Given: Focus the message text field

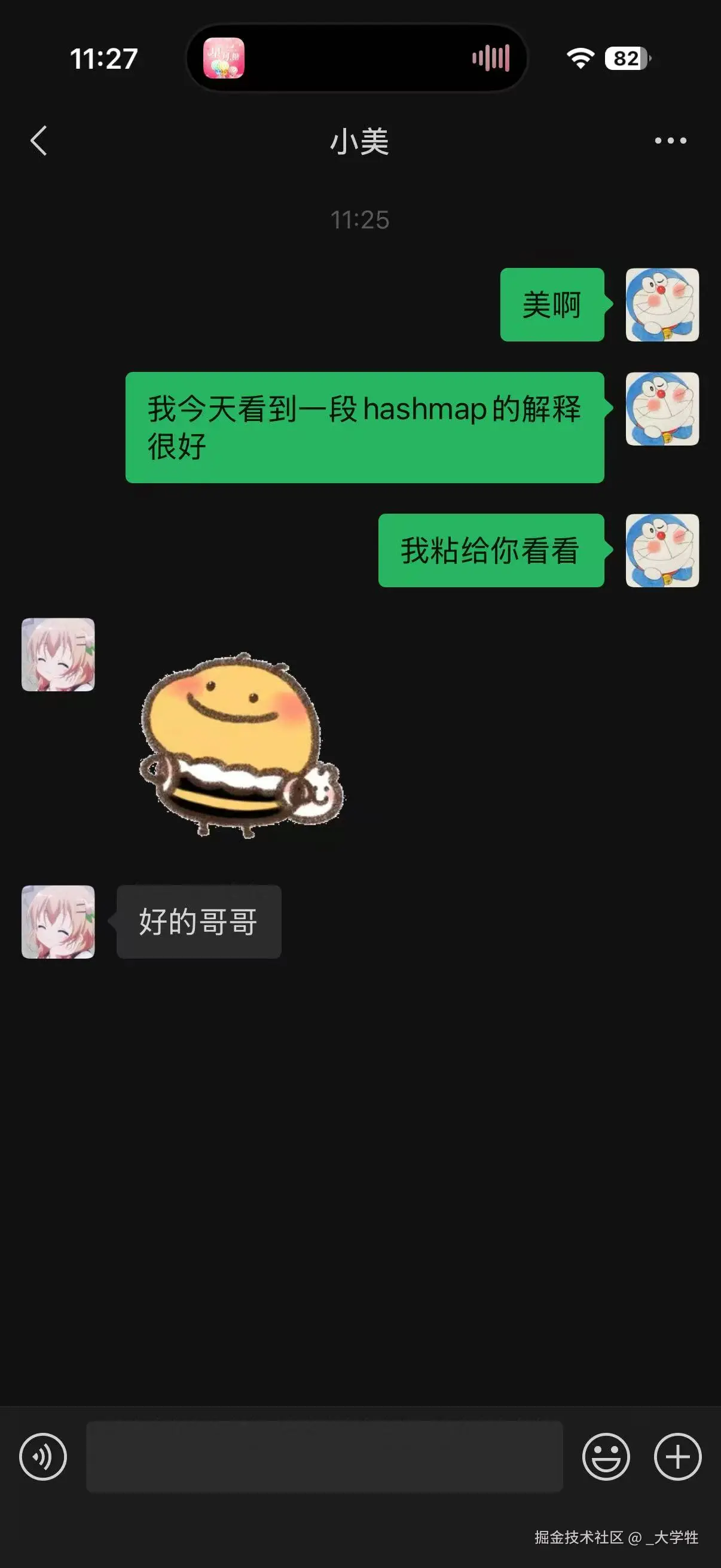Looking at the screenshot, I should [324, 1456].
